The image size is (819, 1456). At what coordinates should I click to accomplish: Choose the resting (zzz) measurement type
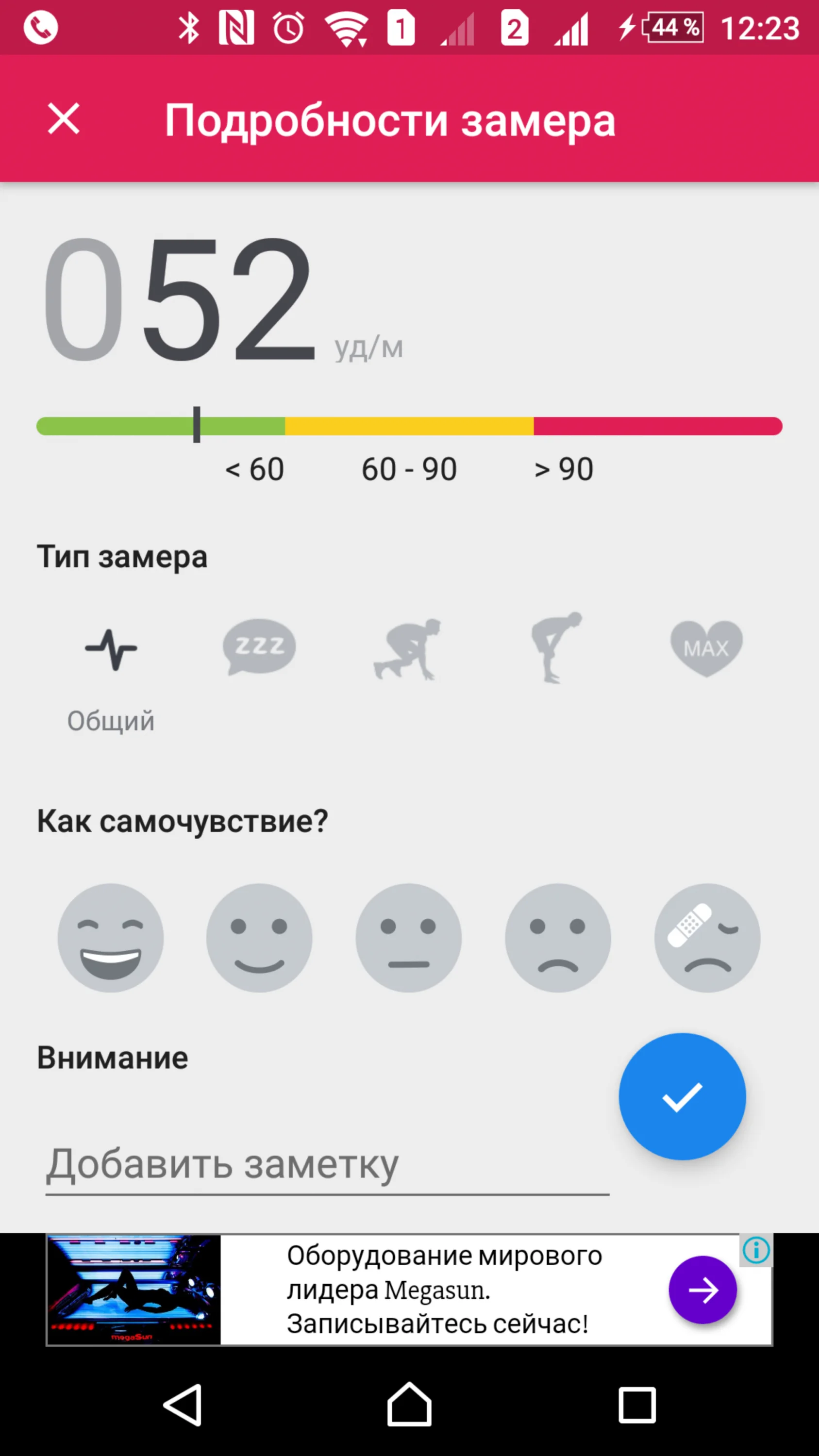[259, 647]
